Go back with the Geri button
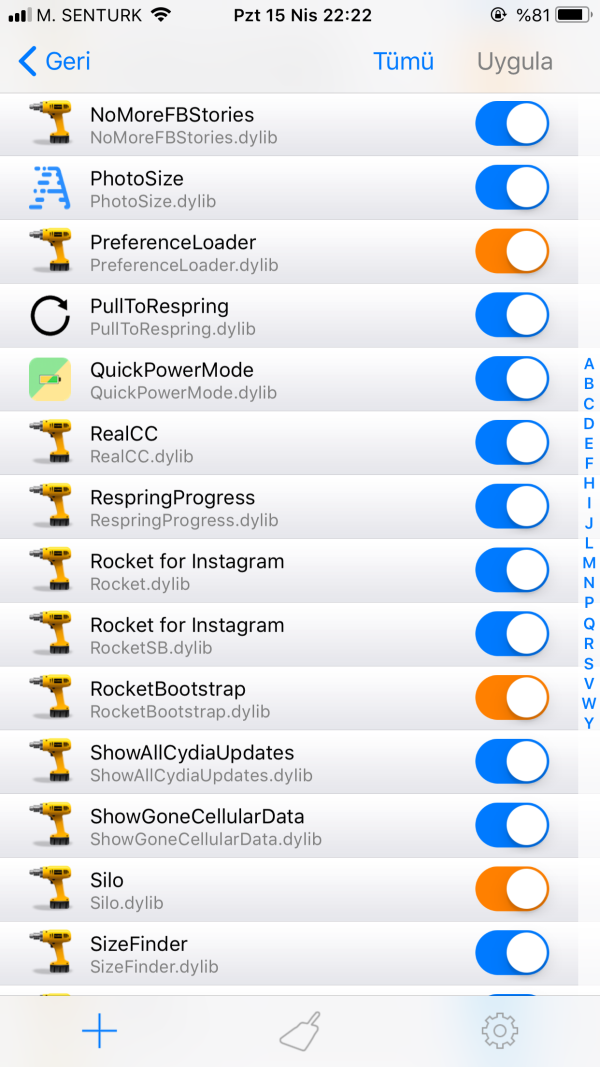 coord(55,61)
